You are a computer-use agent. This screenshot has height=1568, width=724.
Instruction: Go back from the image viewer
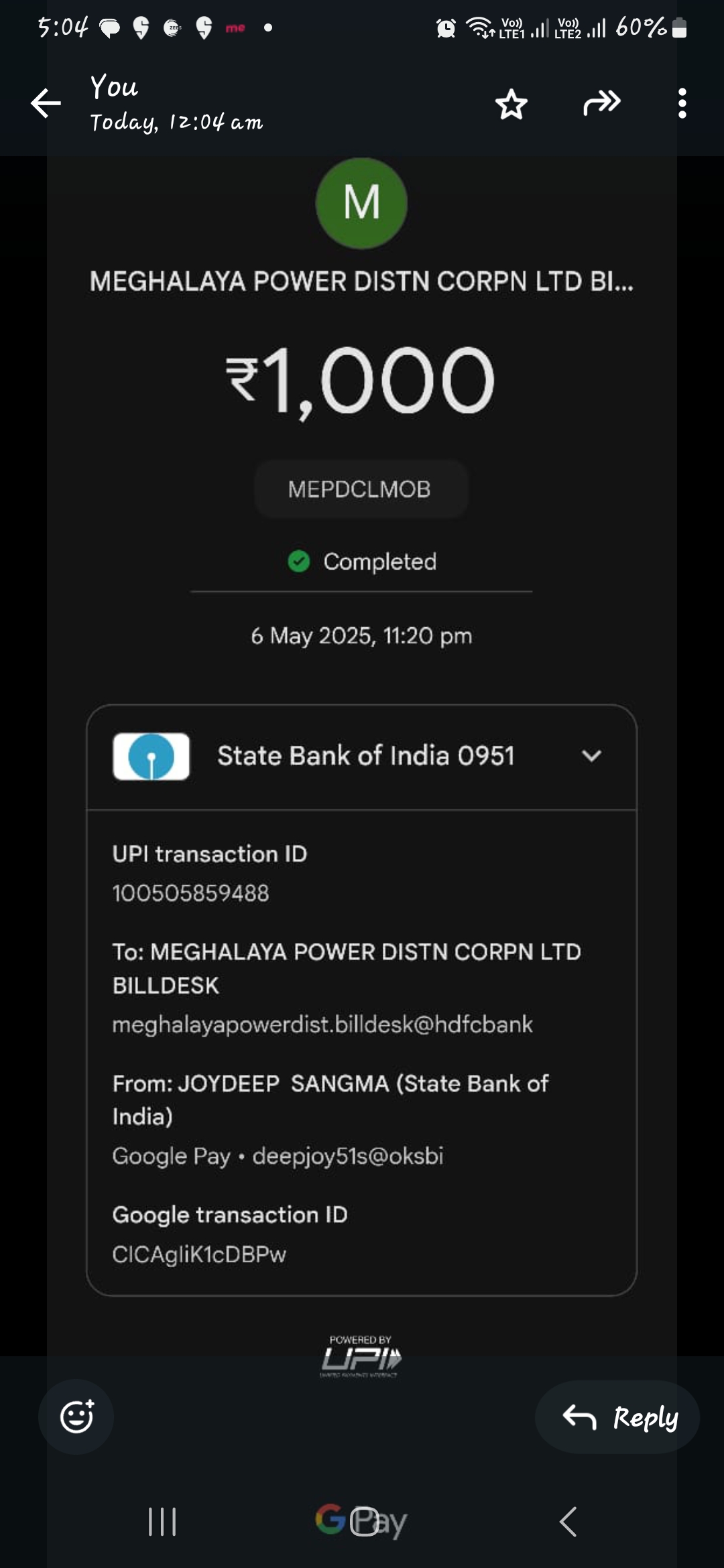[x=46, y=103]
